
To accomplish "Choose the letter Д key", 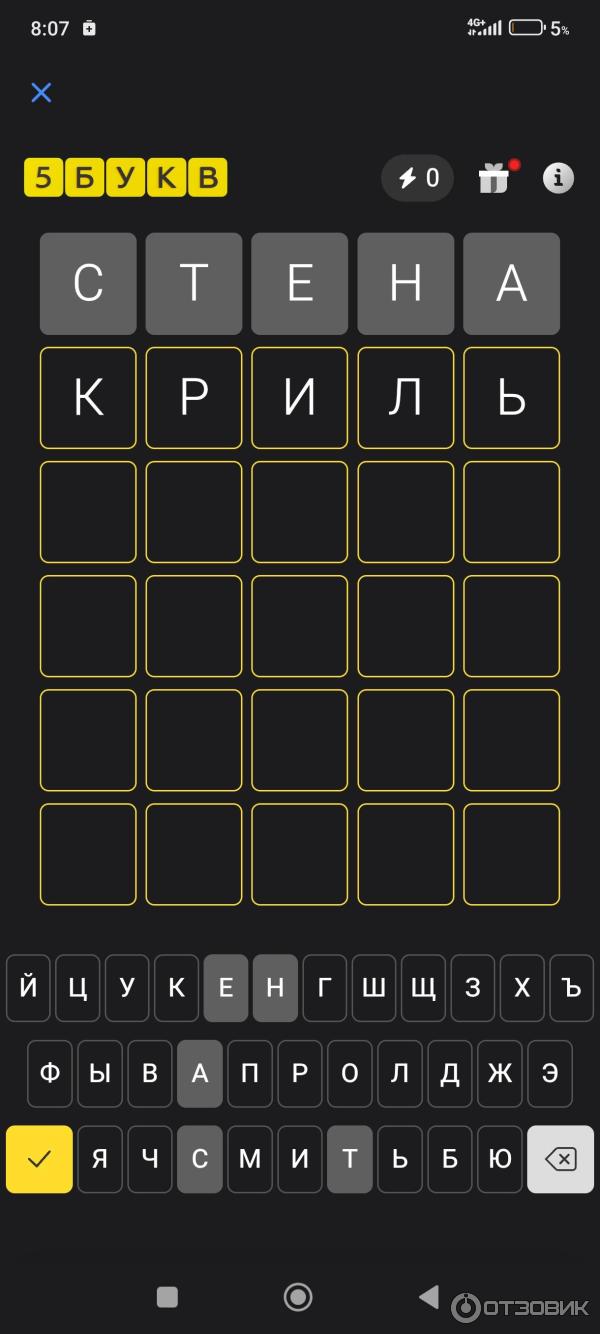I will (x=450, y=1074).
